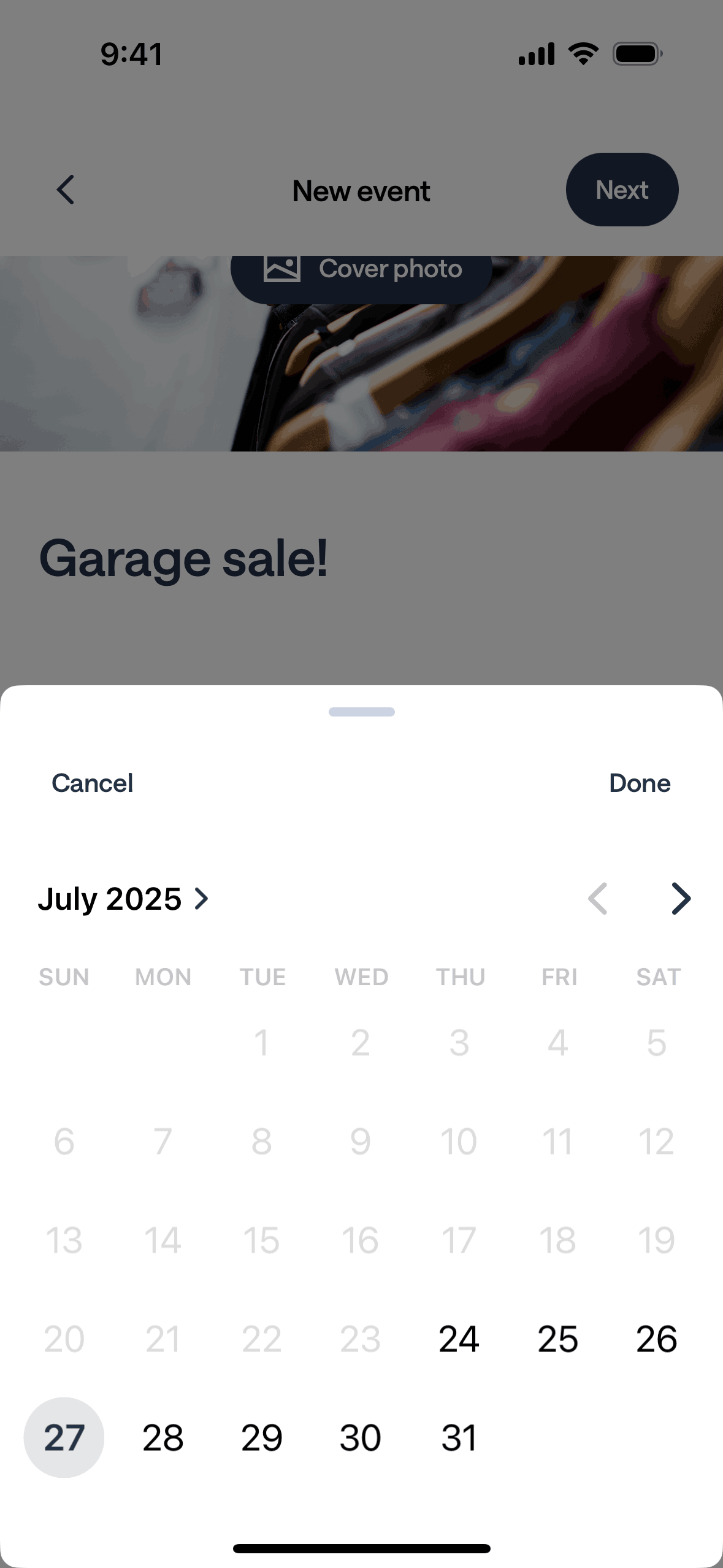
Task: Expand the July 2025 month picker
Action: 123,899
